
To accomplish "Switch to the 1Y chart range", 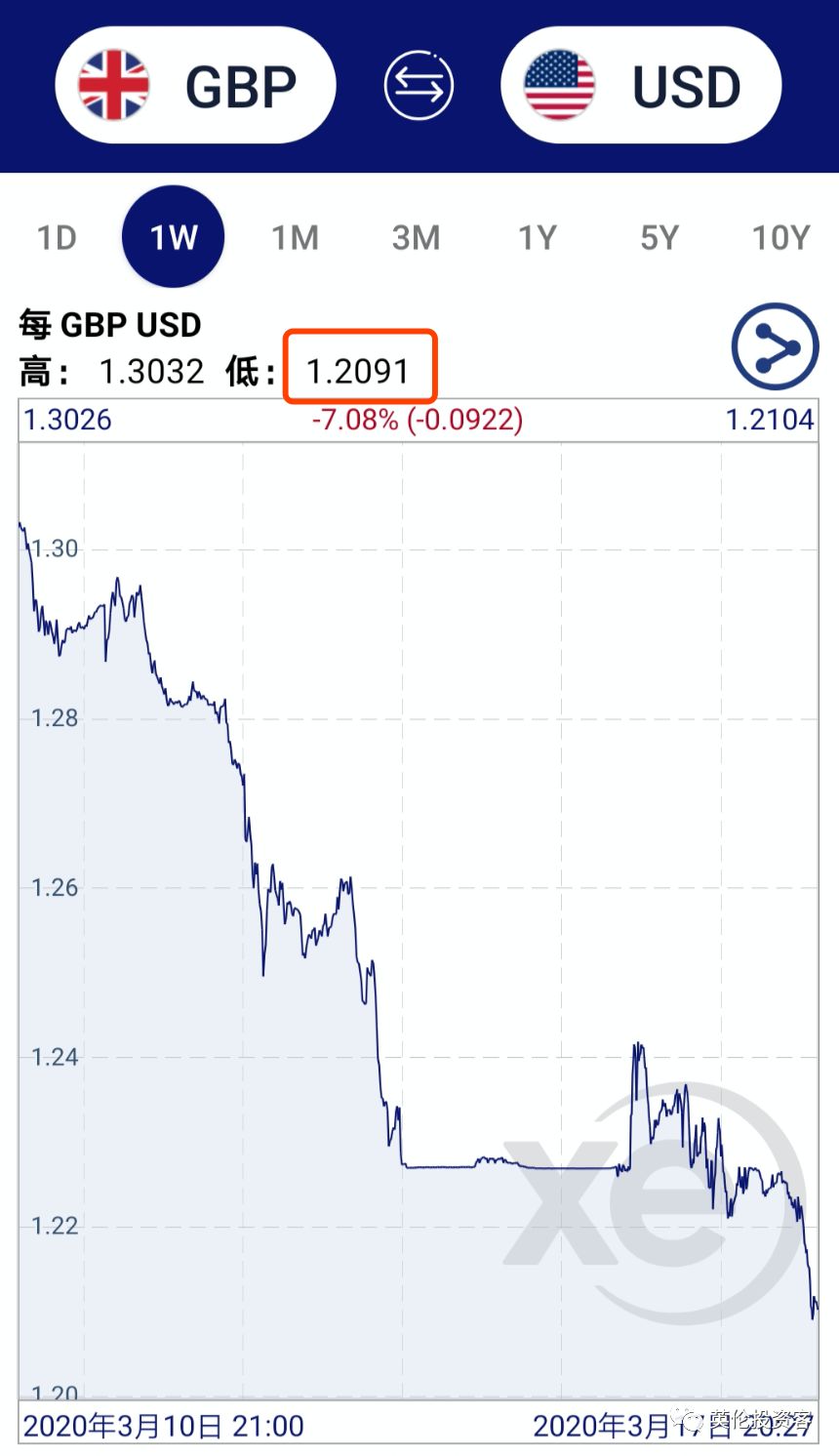I will (537, 237).
